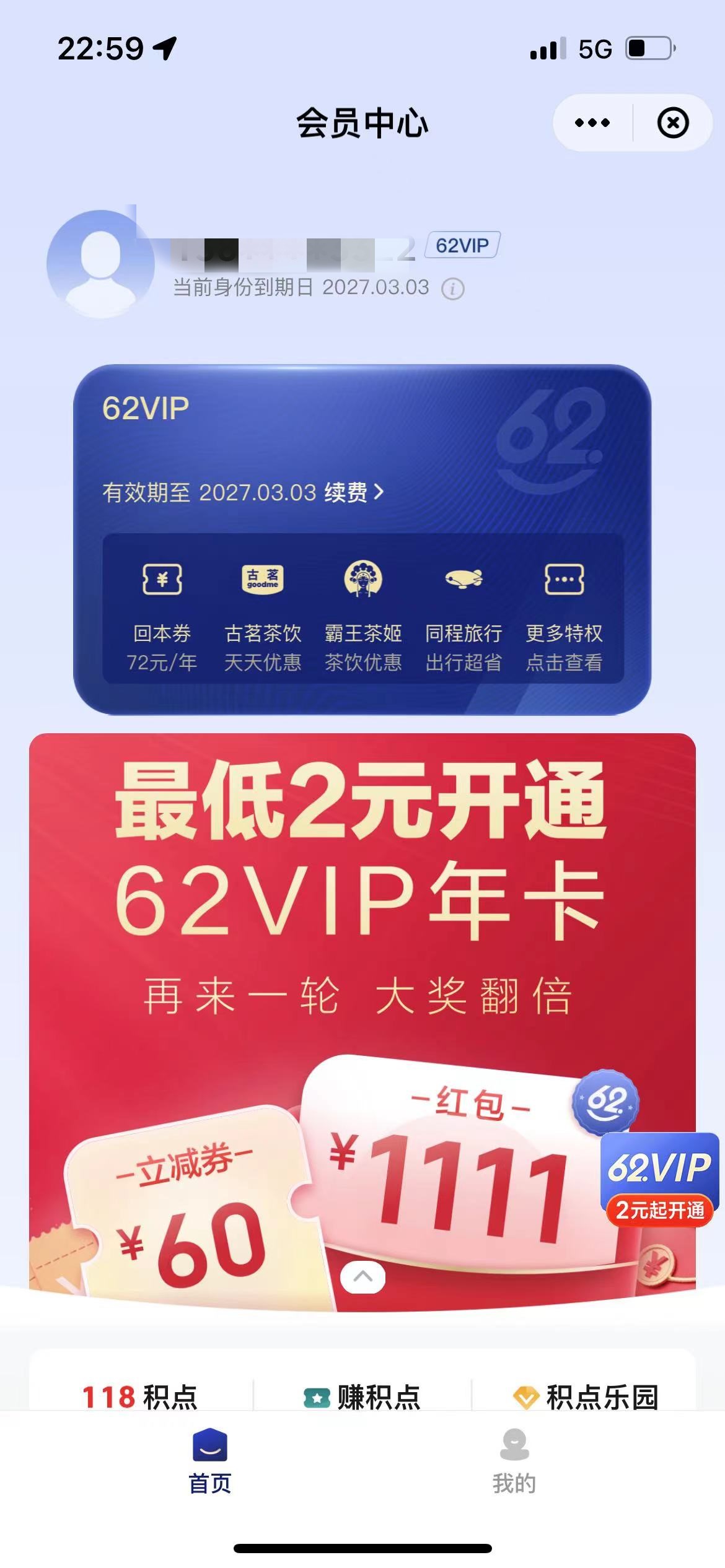Open the profile avatar
Screen dimensions: 725x1568
coord(100,264)
